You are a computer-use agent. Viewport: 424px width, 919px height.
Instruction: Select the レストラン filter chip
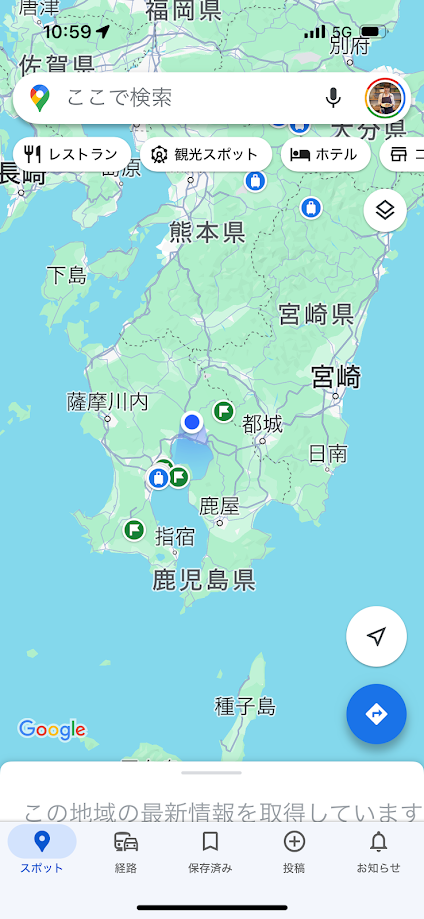click(72, 155)
